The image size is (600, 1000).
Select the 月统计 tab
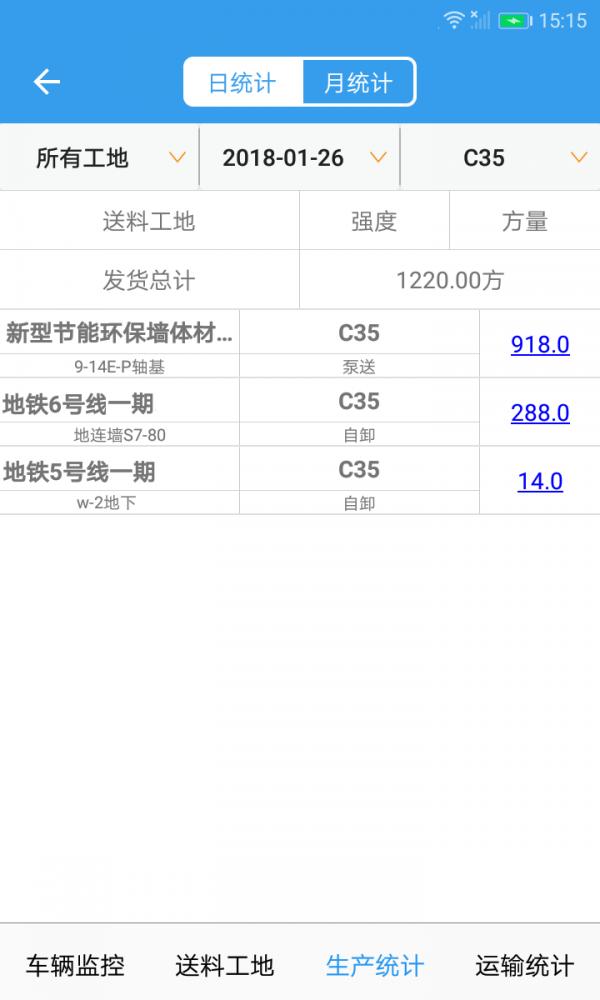click(357, 83)
